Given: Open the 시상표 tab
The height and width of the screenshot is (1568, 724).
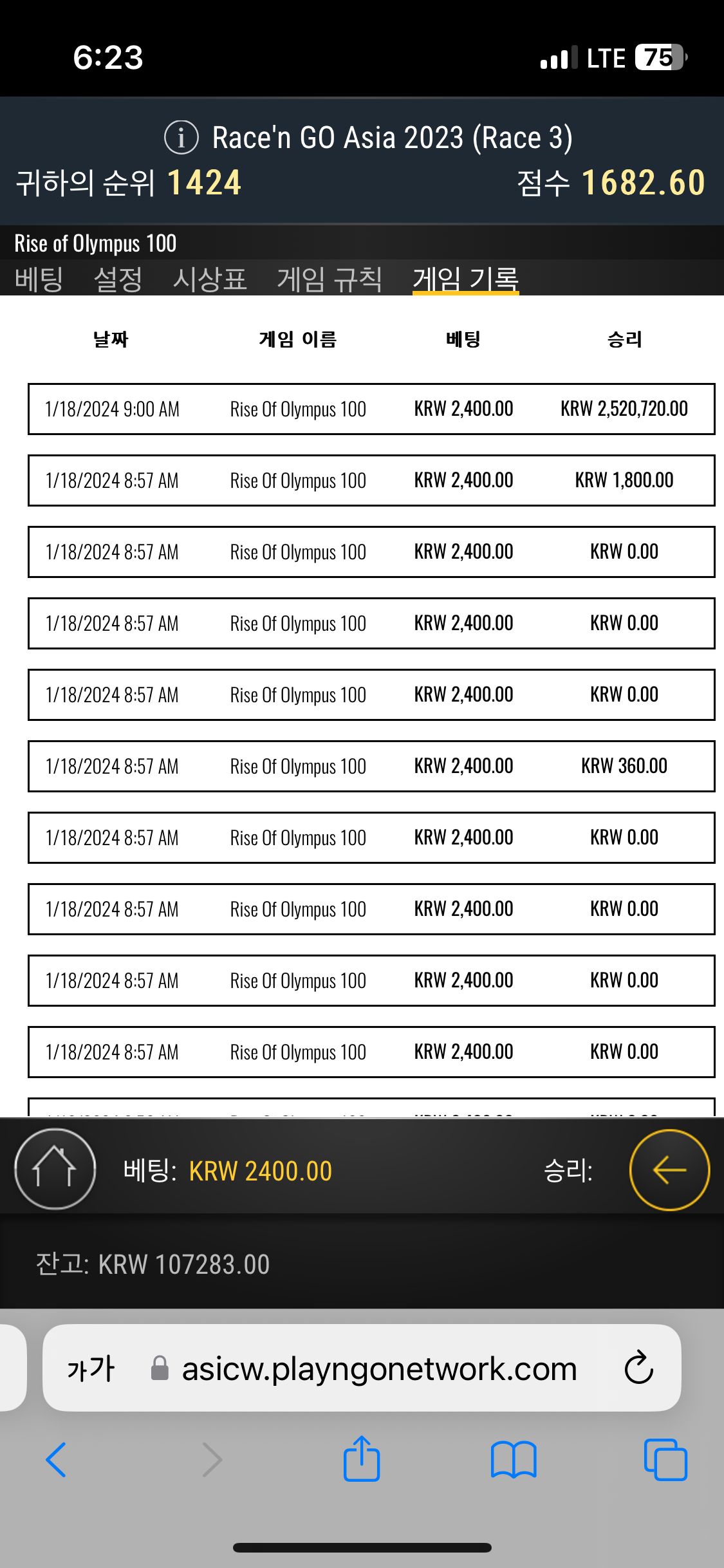Looking at the screenshot, I should coord(210,279).
